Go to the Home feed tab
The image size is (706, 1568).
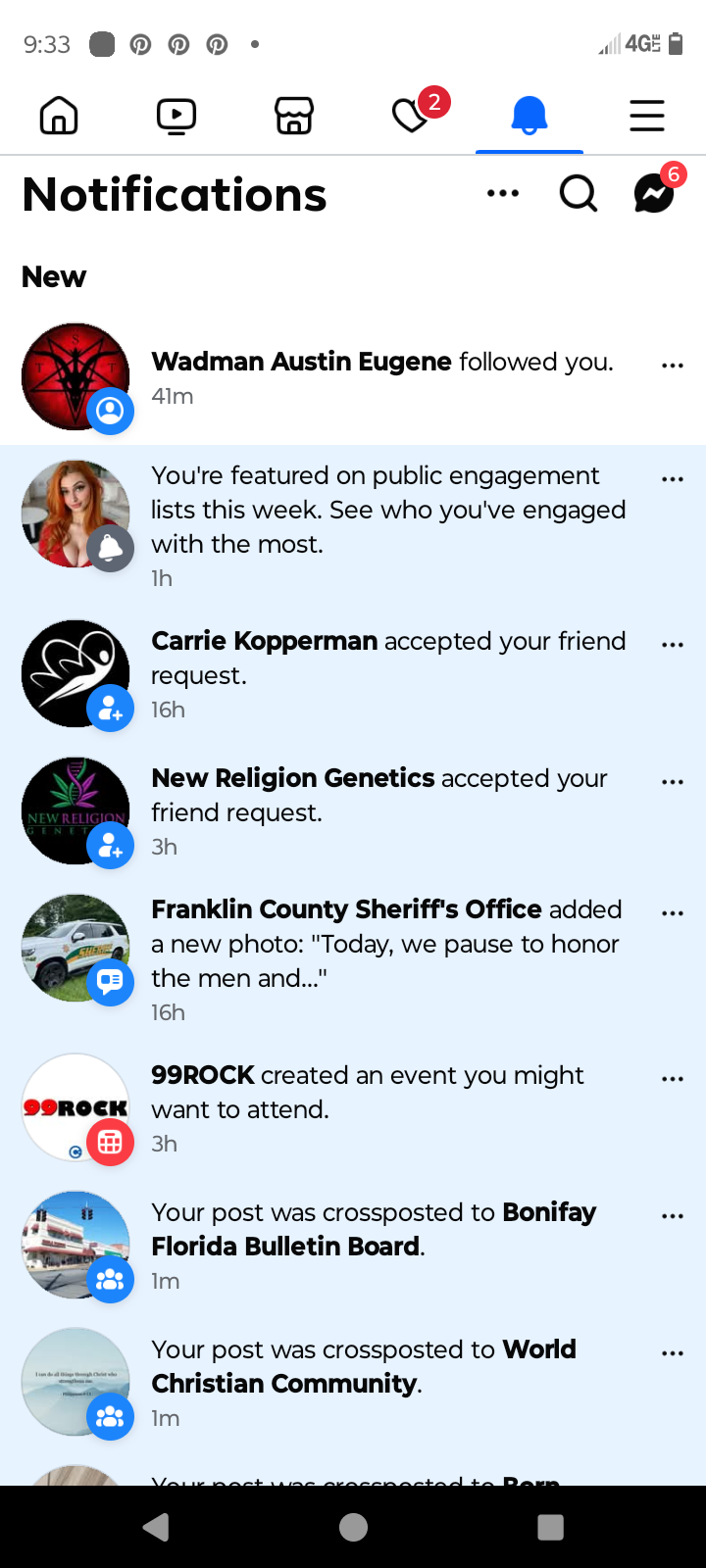coord(59,116)
